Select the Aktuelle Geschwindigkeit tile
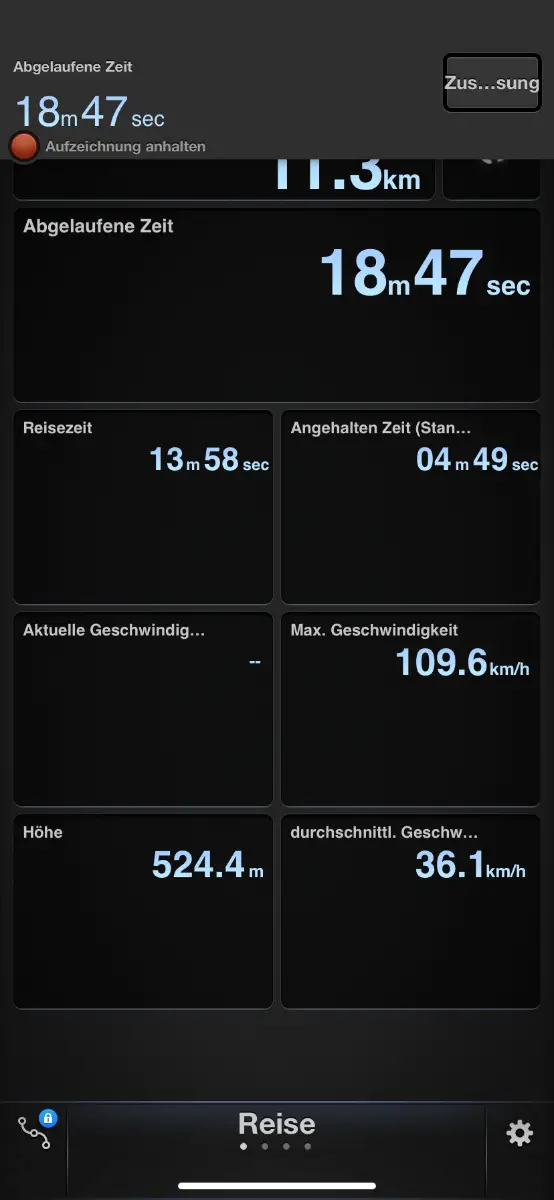554x1200 pixels. [143, 709]
